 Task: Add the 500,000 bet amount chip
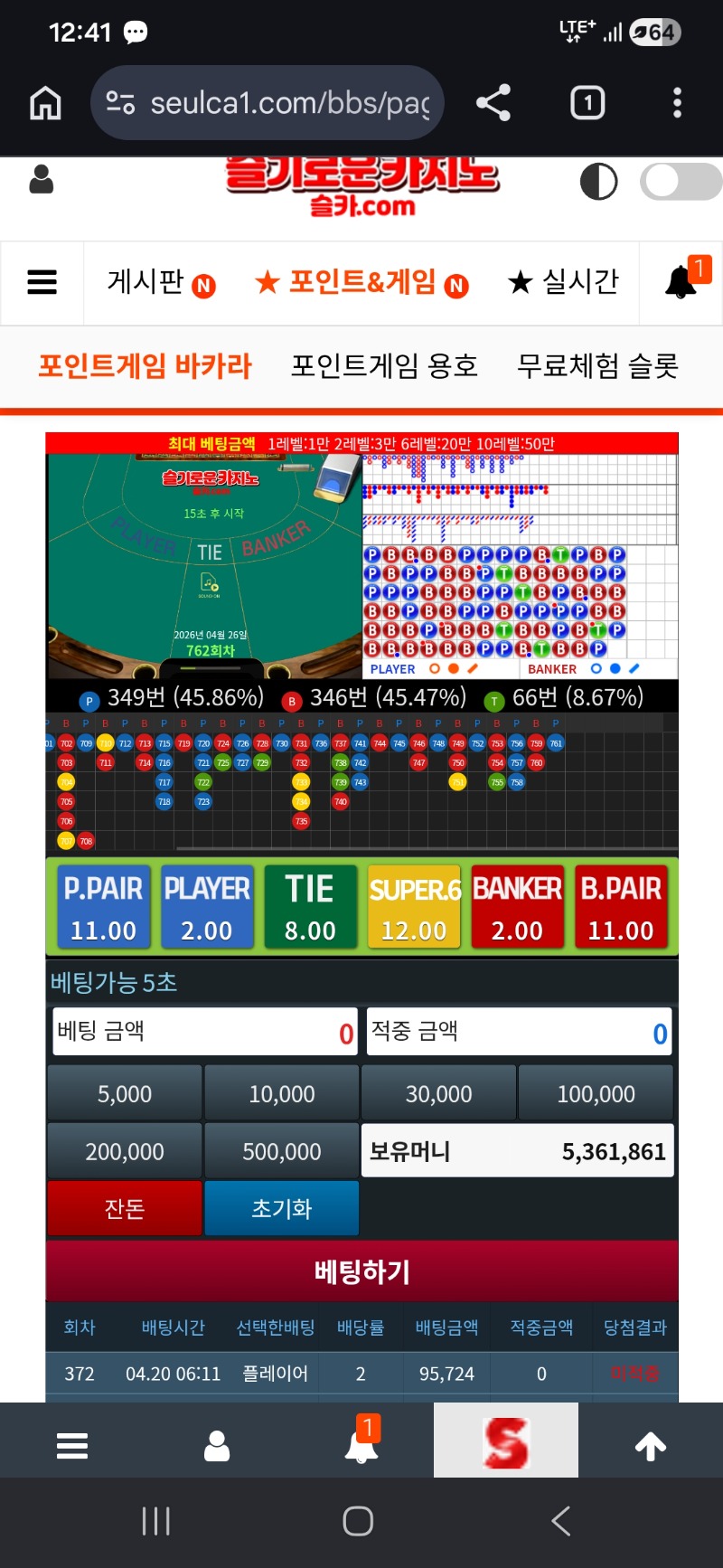pyautogui.click(x=282, y=1152)
